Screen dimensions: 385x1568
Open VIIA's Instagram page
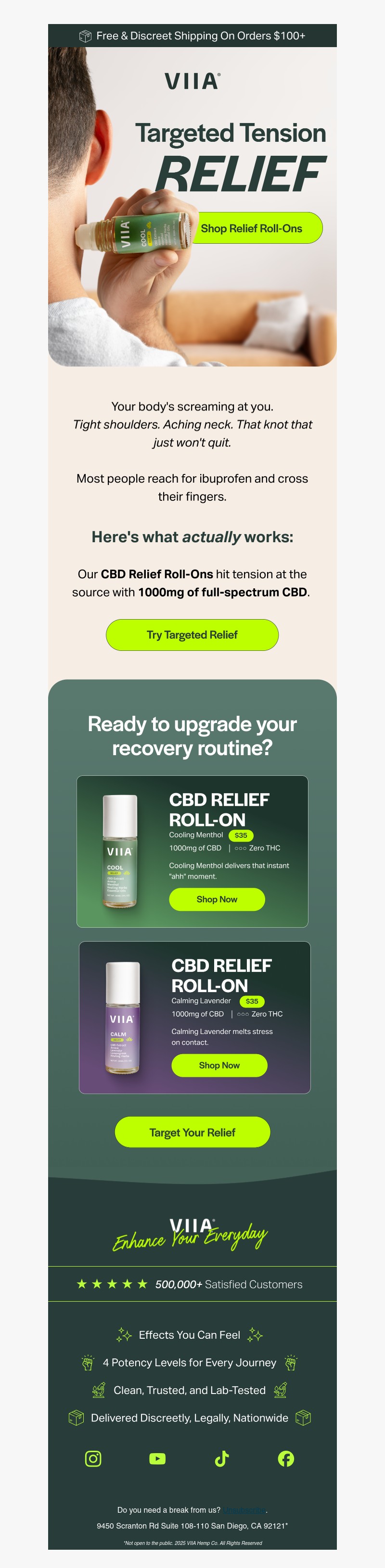[x=93, y=1458]
